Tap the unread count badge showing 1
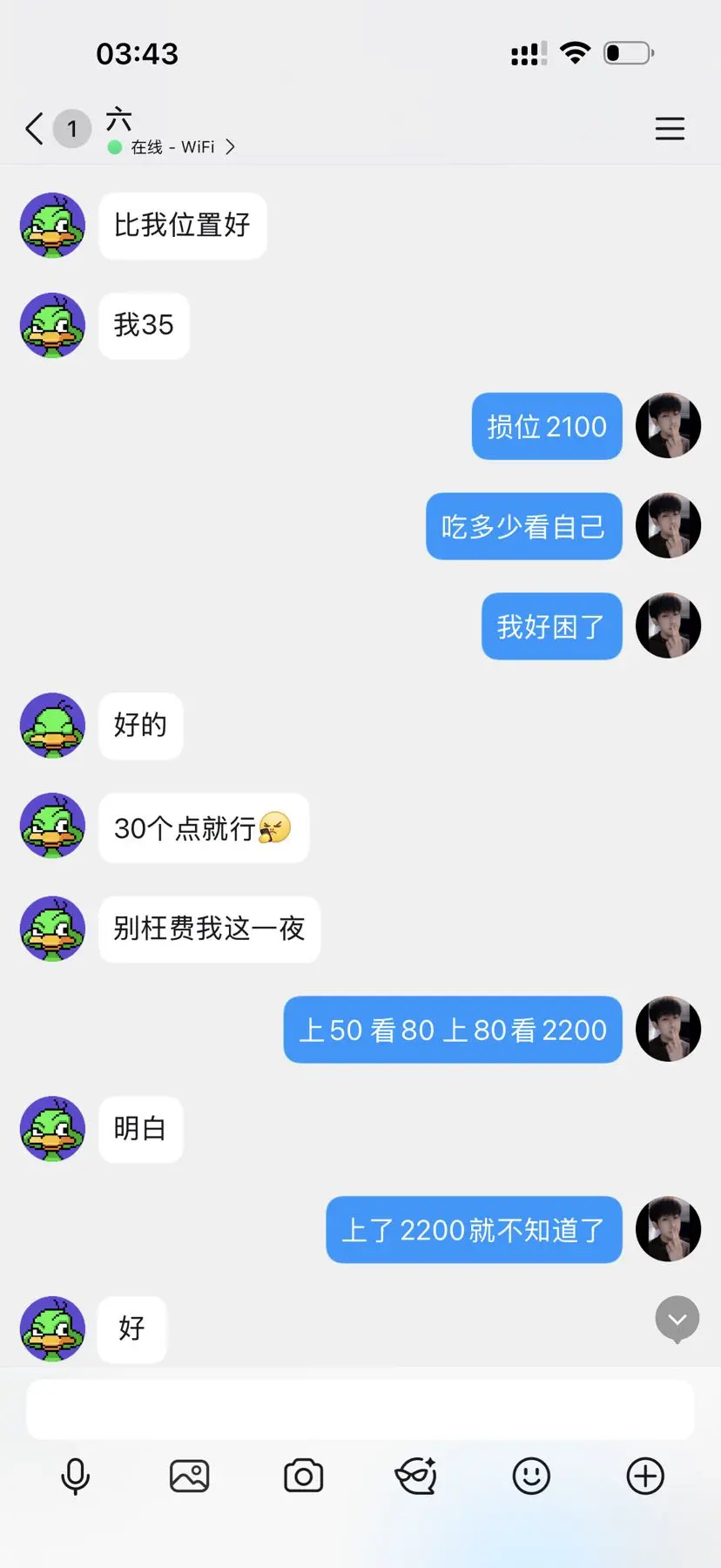This screenshot has width=721, height=1568. click(72, 128)
